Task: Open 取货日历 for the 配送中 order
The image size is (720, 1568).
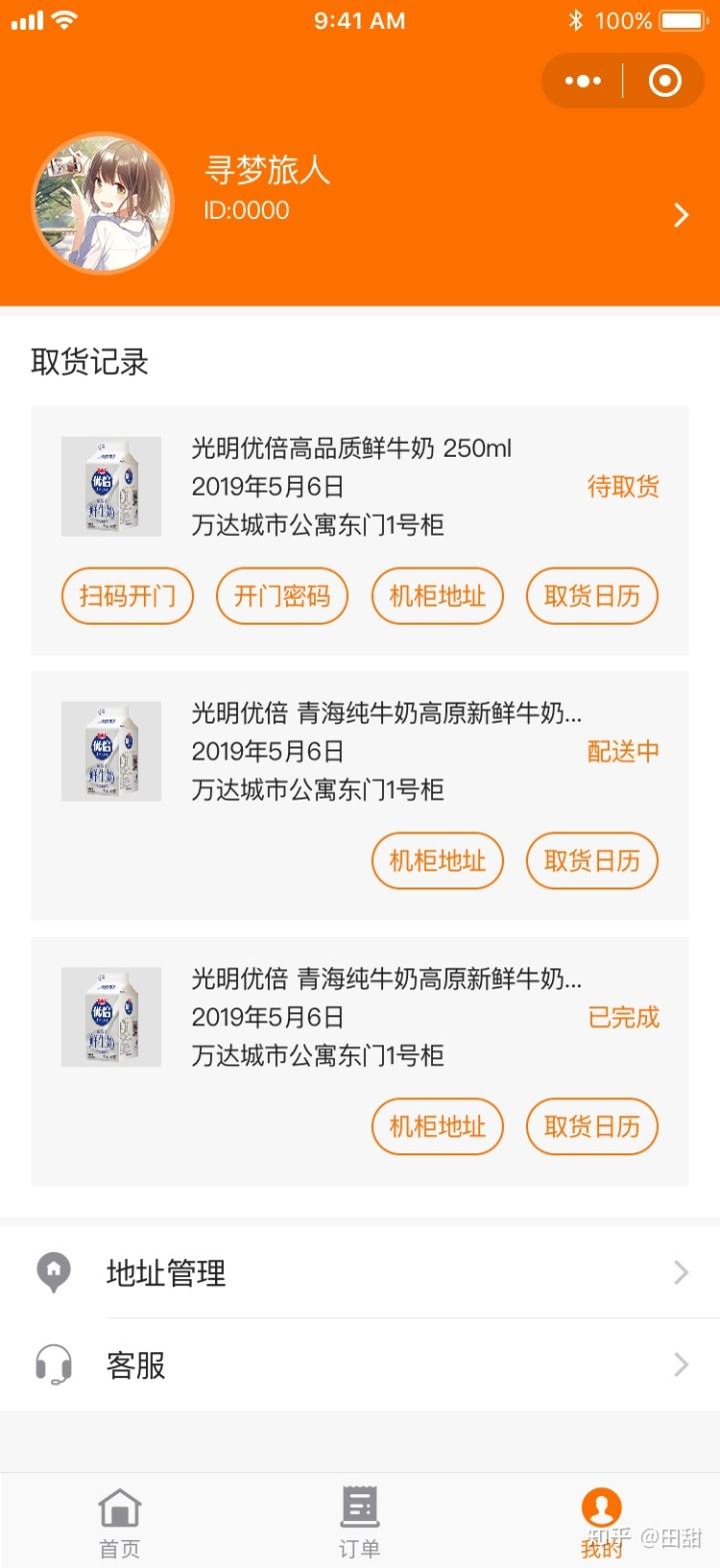Action: coord(592,861)
